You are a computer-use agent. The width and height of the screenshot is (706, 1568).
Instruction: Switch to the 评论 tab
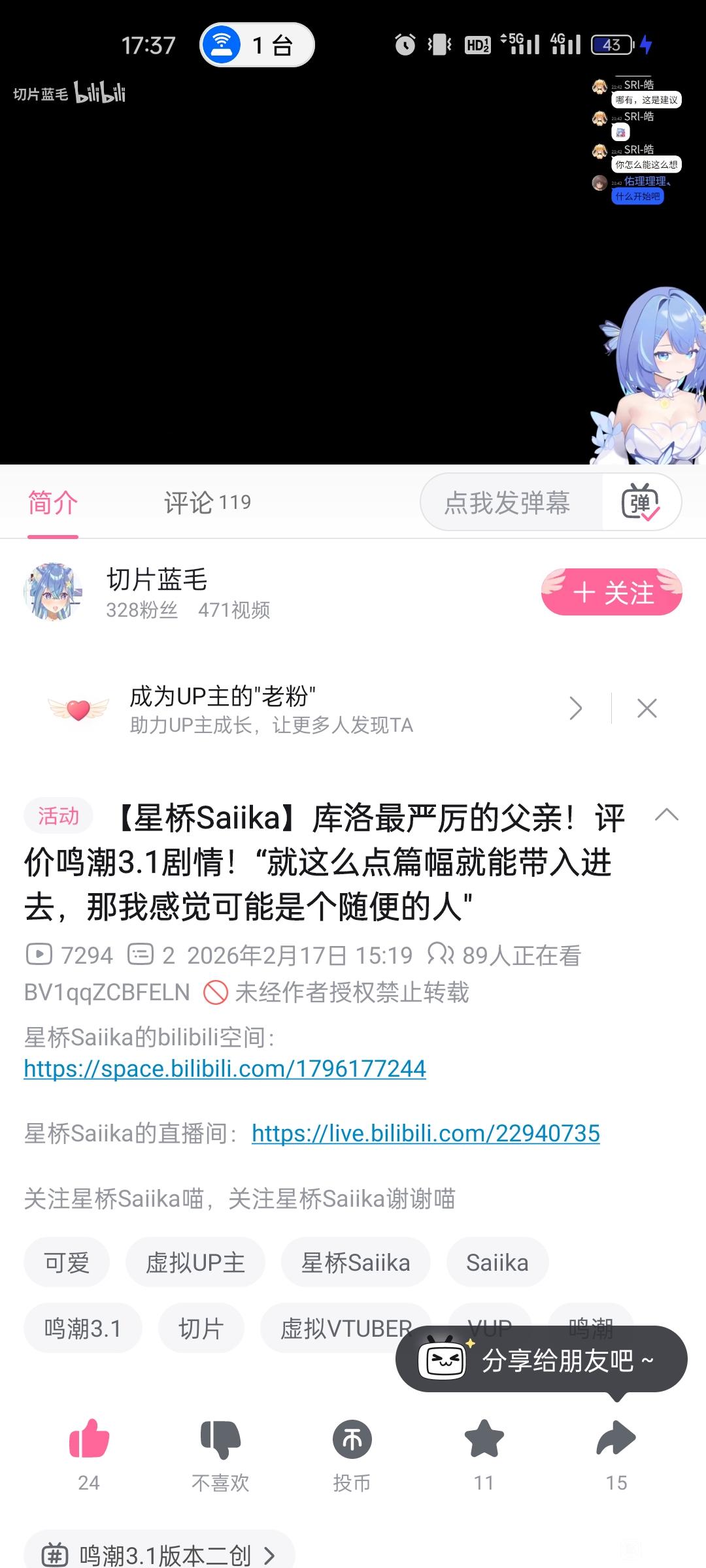pyautogui.click(x=207, y=502)
